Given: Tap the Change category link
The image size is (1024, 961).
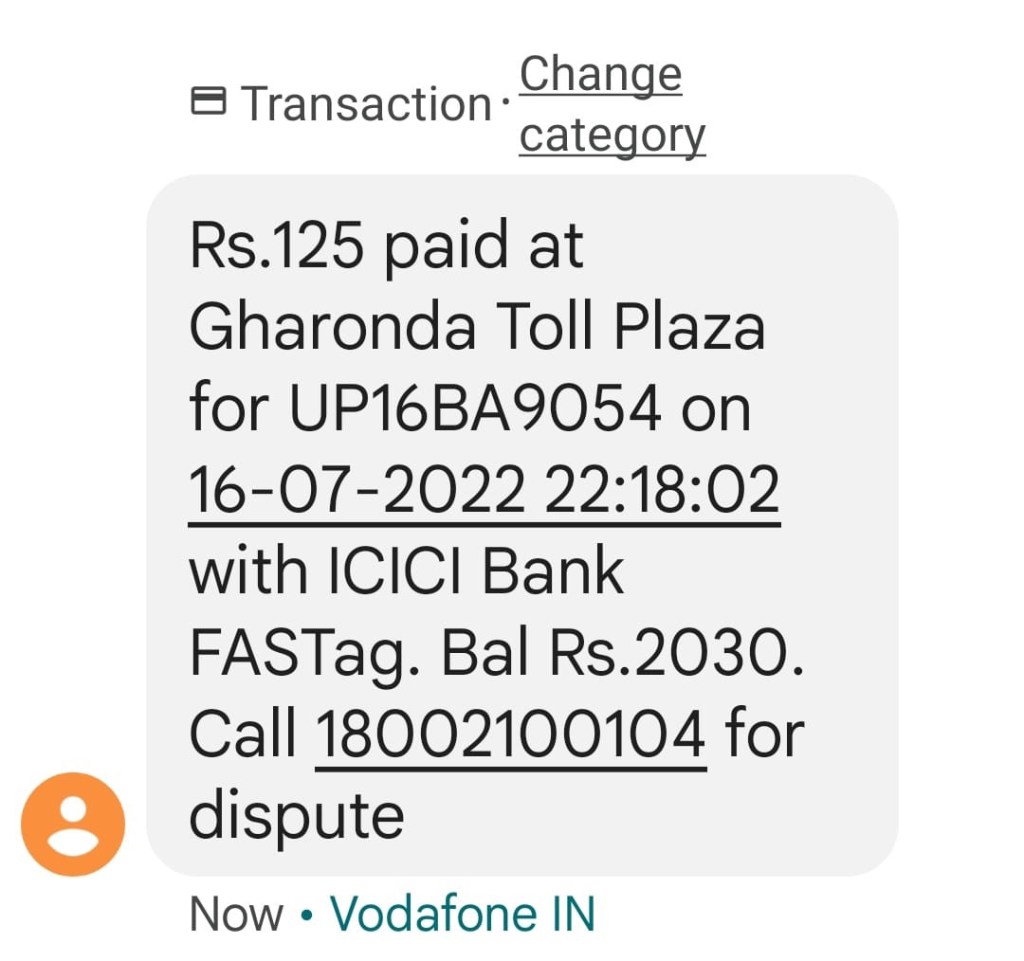Looking at the screenshot, I should coord(611,104).
